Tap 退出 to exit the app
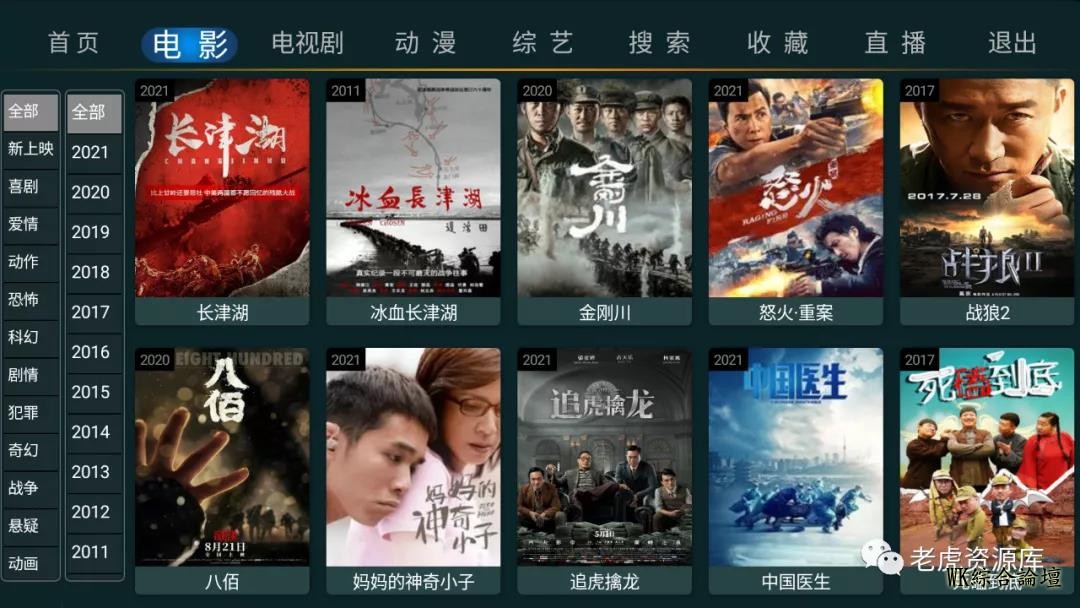This screenshot has width=1080, height=608. [1012, 43]
